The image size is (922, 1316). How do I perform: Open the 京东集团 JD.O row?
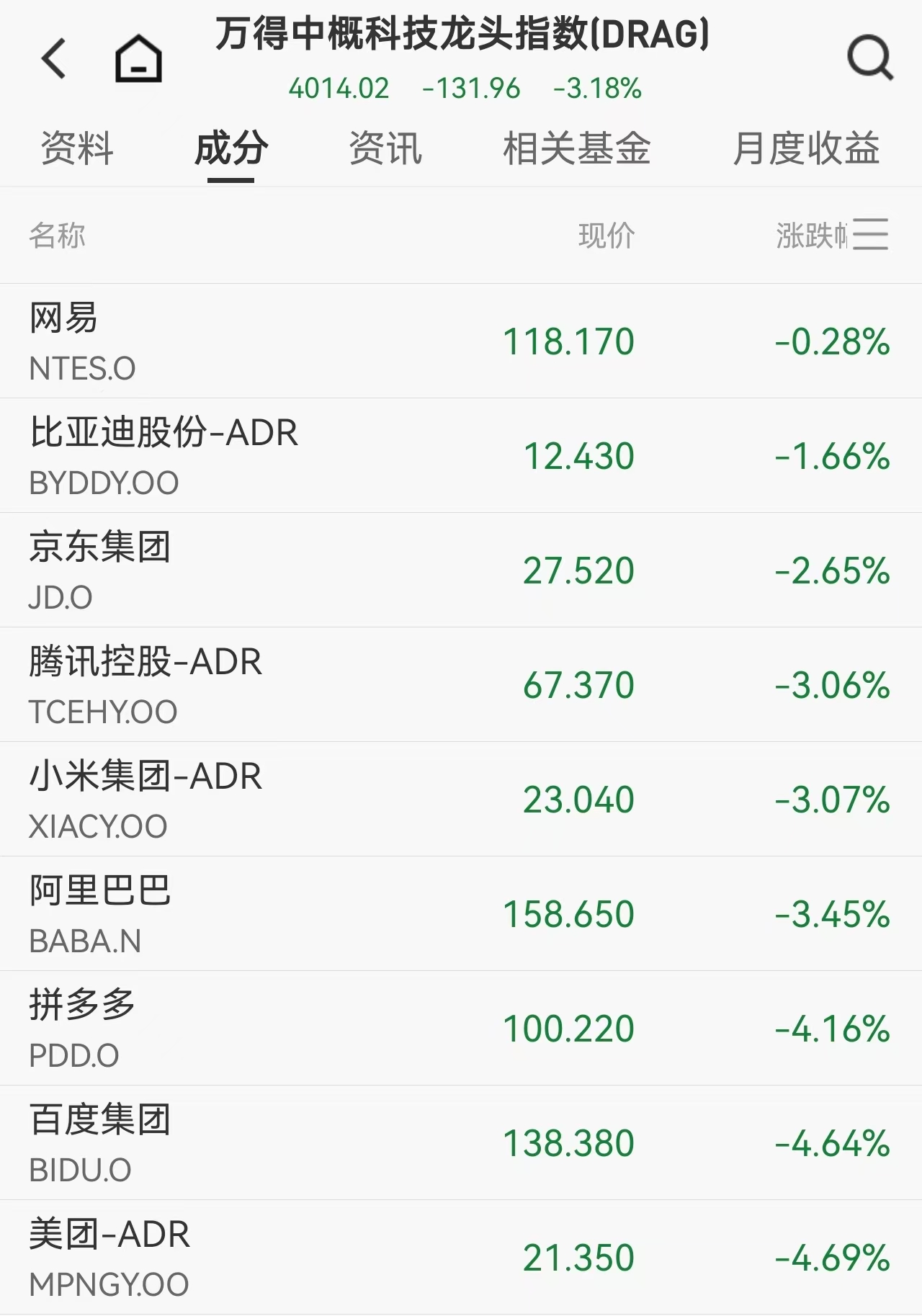pyautogui.click(x=461, y=570)
